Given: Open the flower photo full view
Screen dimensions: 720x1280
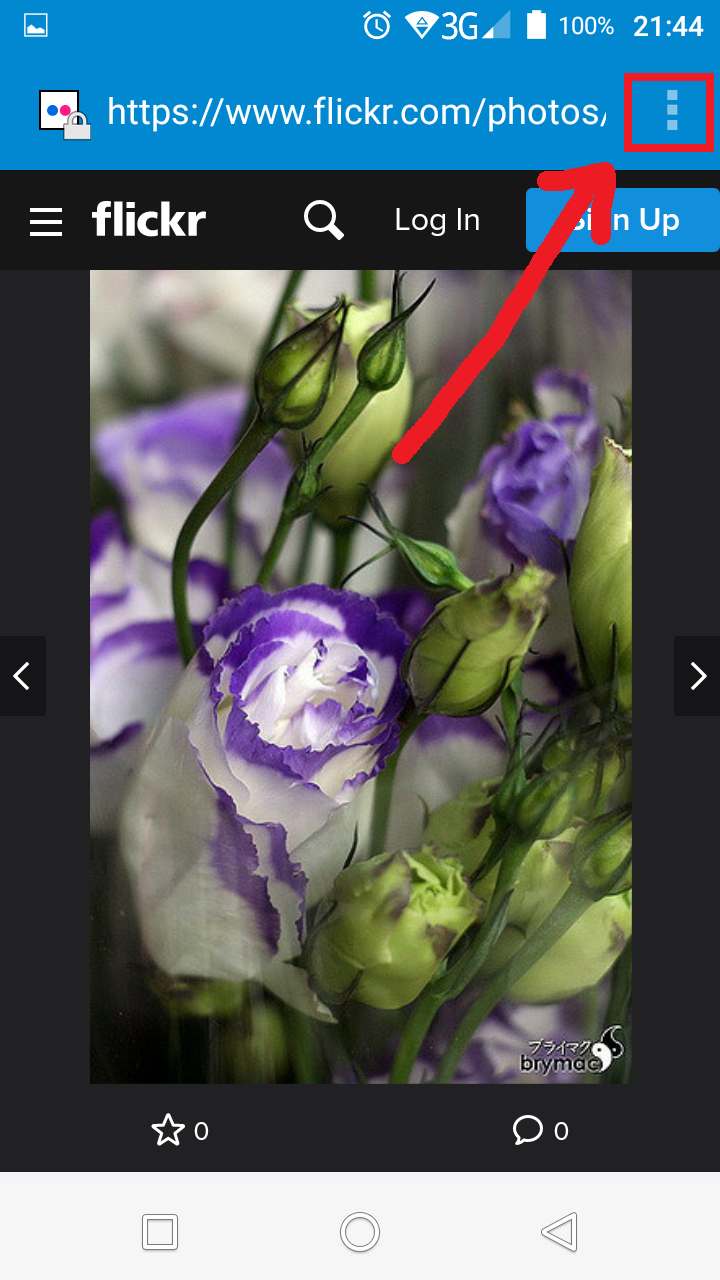Looking at the screenshot, I should tap(360, 676).
